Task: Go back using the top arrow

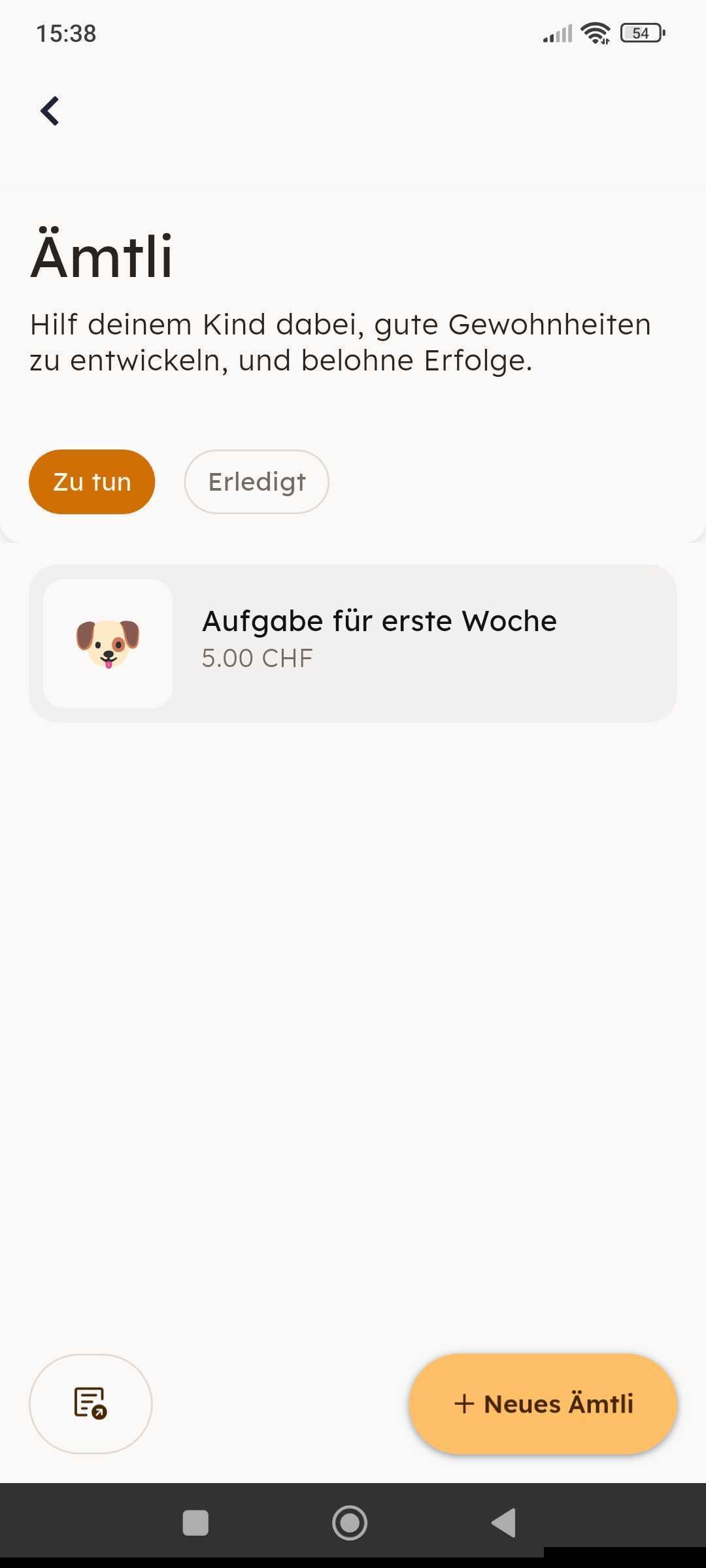Action: [x=50, y=110]
